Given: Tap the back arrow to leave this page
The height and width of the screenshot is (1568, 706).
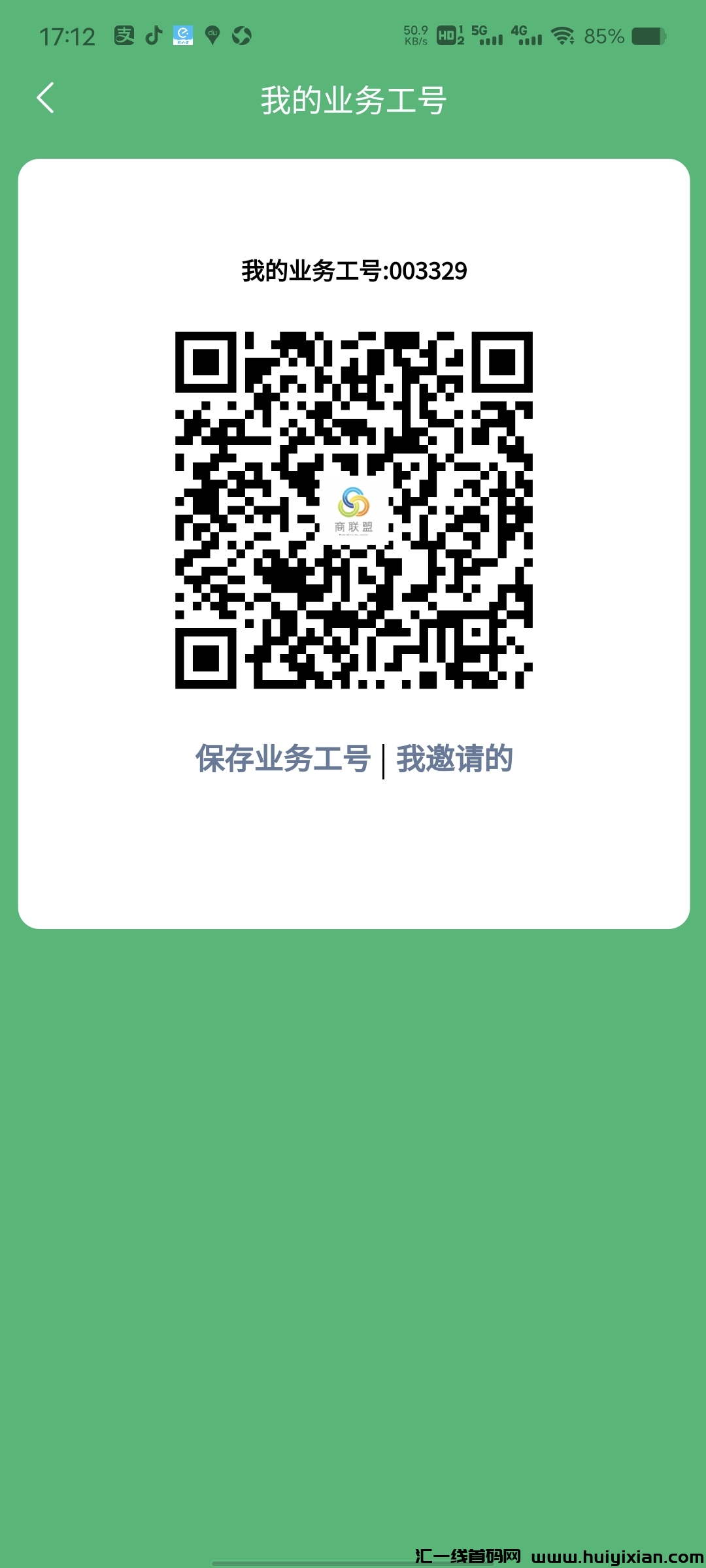Looking at the screenshot, I should pyautogui.click(x=45, y=98).
